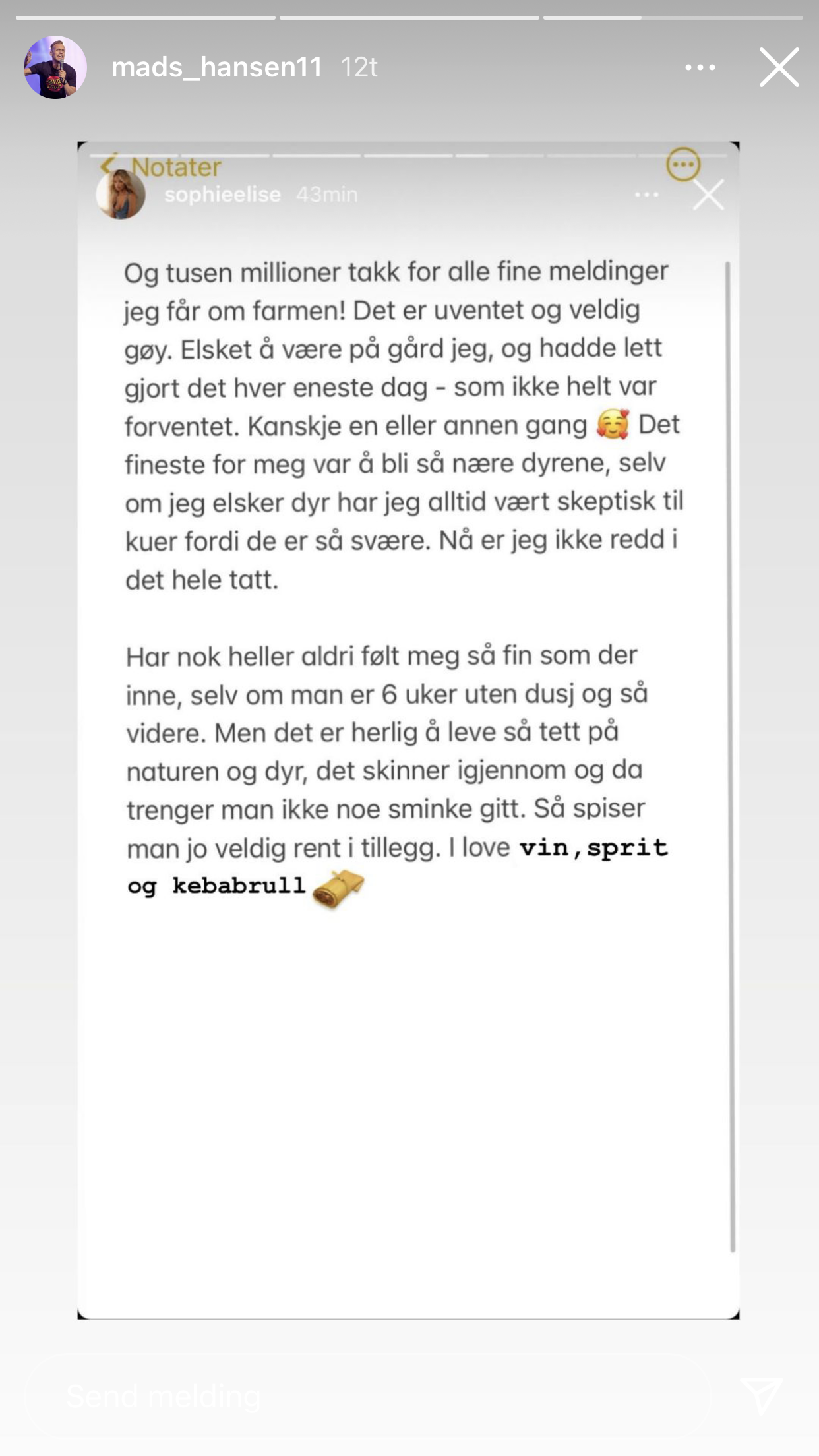The image size is (819, 1456).
Task: Tap the Send melding message field
Action: (x=368, y=1396)
